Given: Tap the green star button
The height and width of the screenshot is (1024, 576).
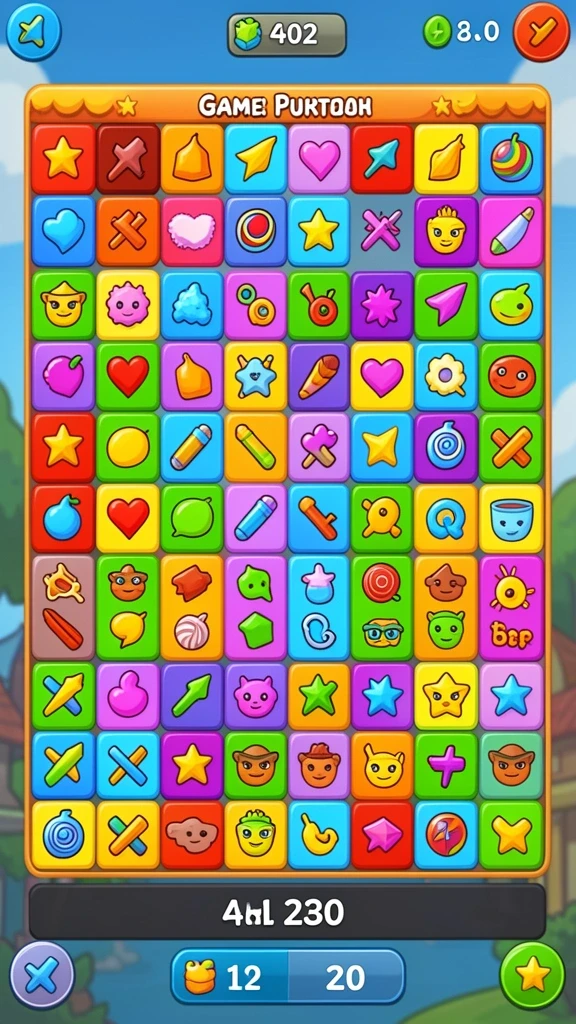Looking at the screenshot, I should (532, 976).
